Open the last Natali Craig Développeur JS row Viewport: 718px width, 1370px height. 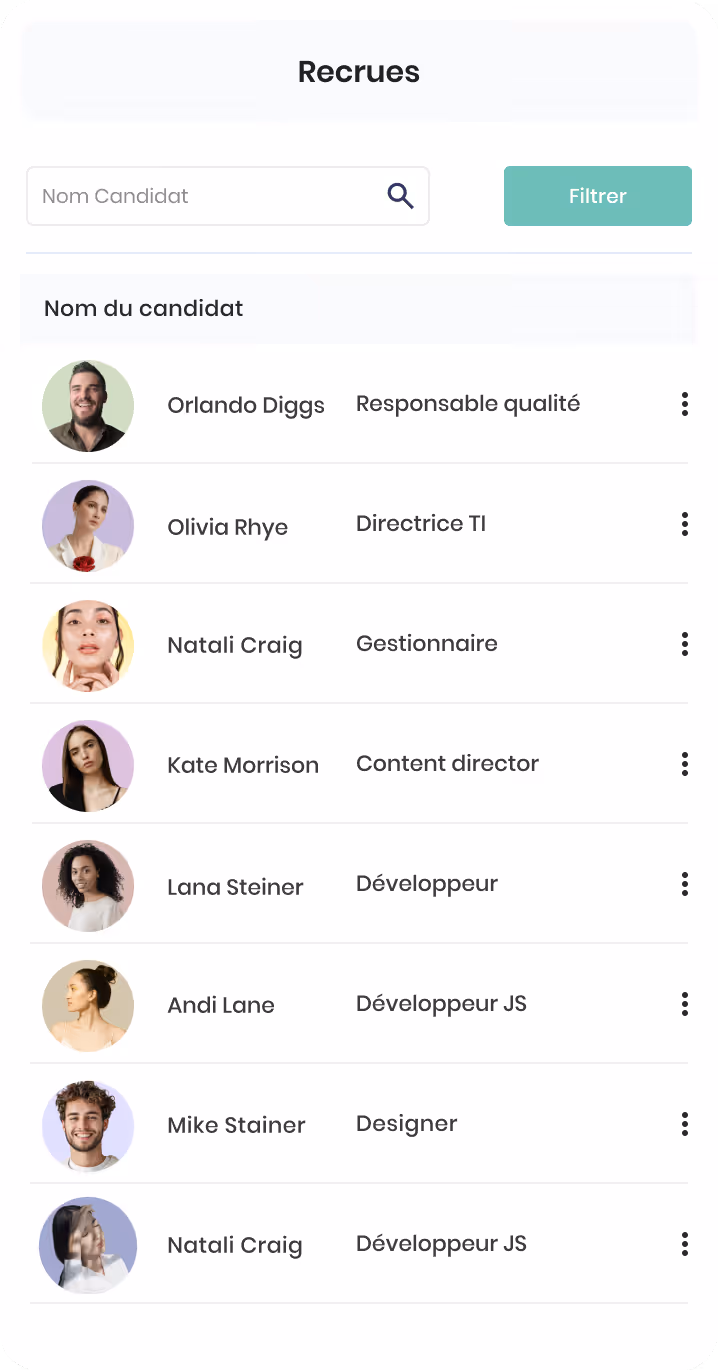click(359, 1245)
